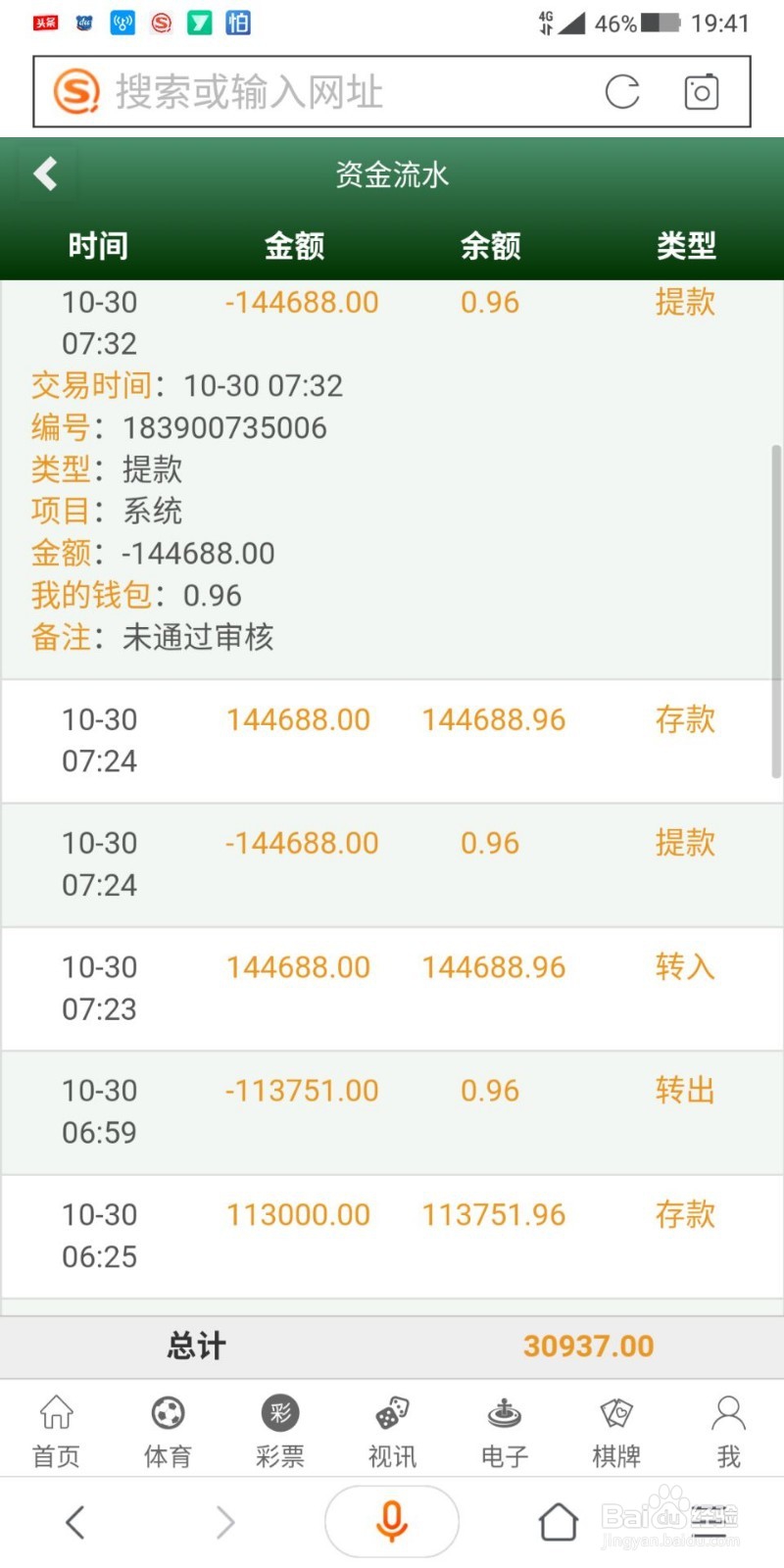Select the 棋牌 chess cards icon
This screenshot has width=784, height=1568.
(x=615, y=1426)
